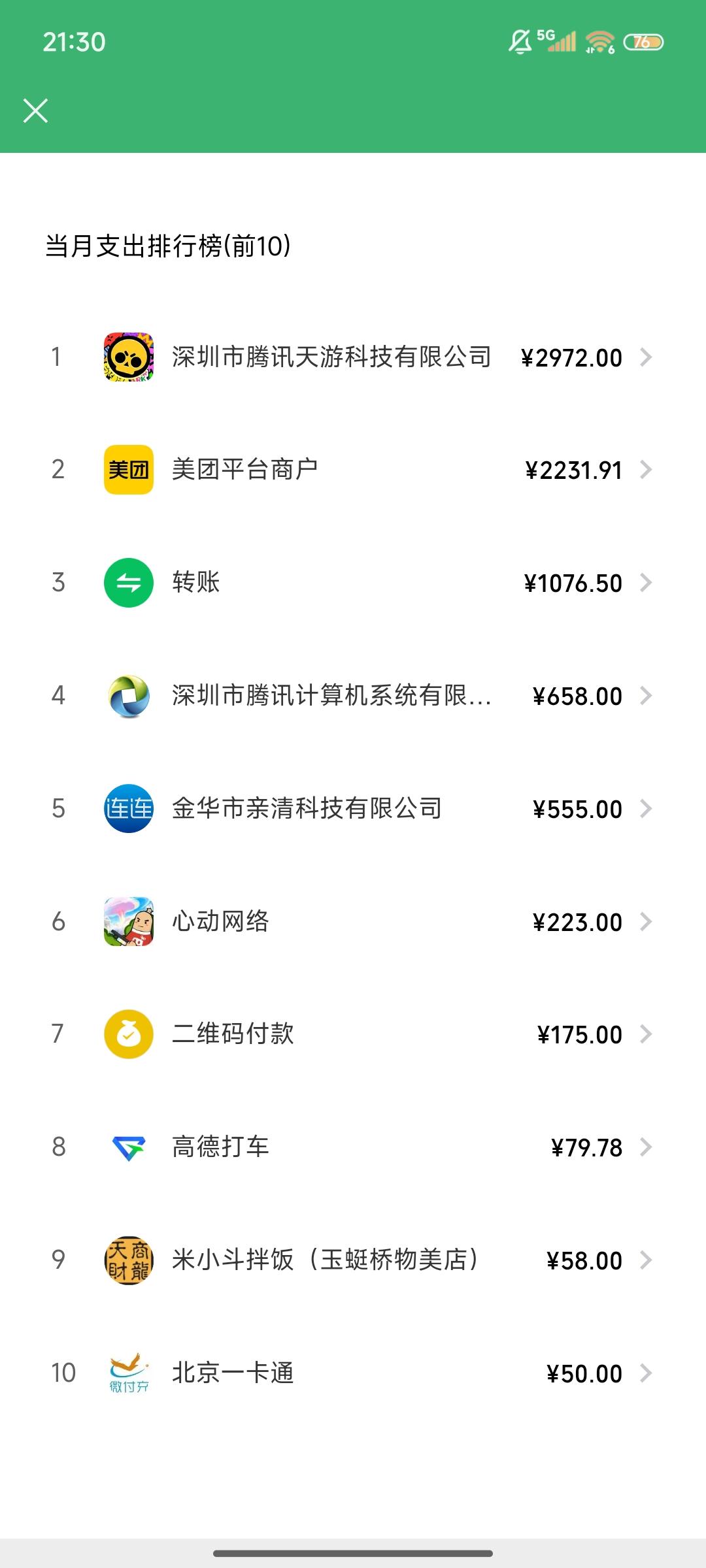View 美团平台商户 expense row

[x=353, y=470]
